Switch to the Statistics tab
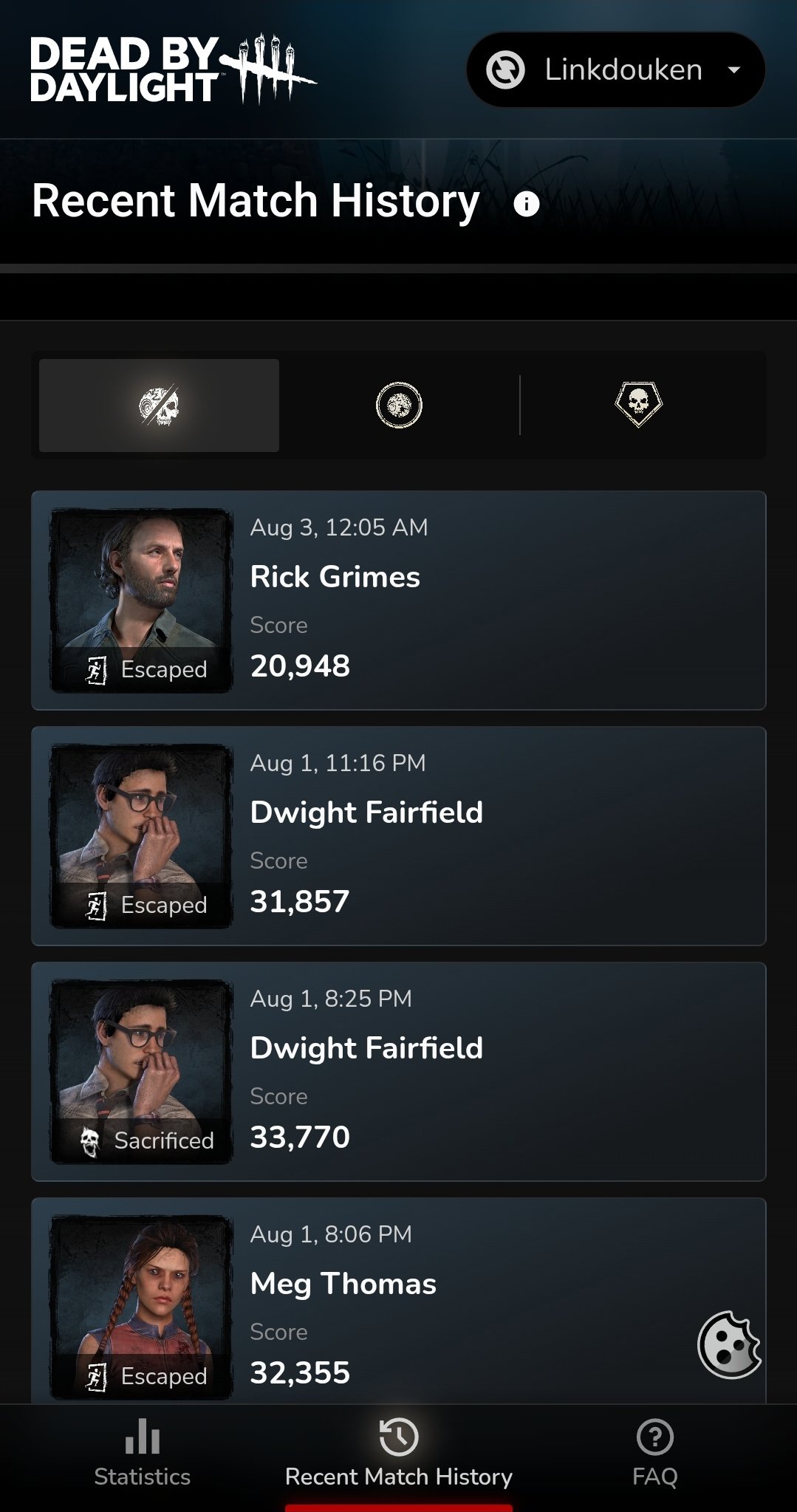Image resolution: width=797 pixels, height=1512 pixels. pyautogui.click(x=142, y=1454)
